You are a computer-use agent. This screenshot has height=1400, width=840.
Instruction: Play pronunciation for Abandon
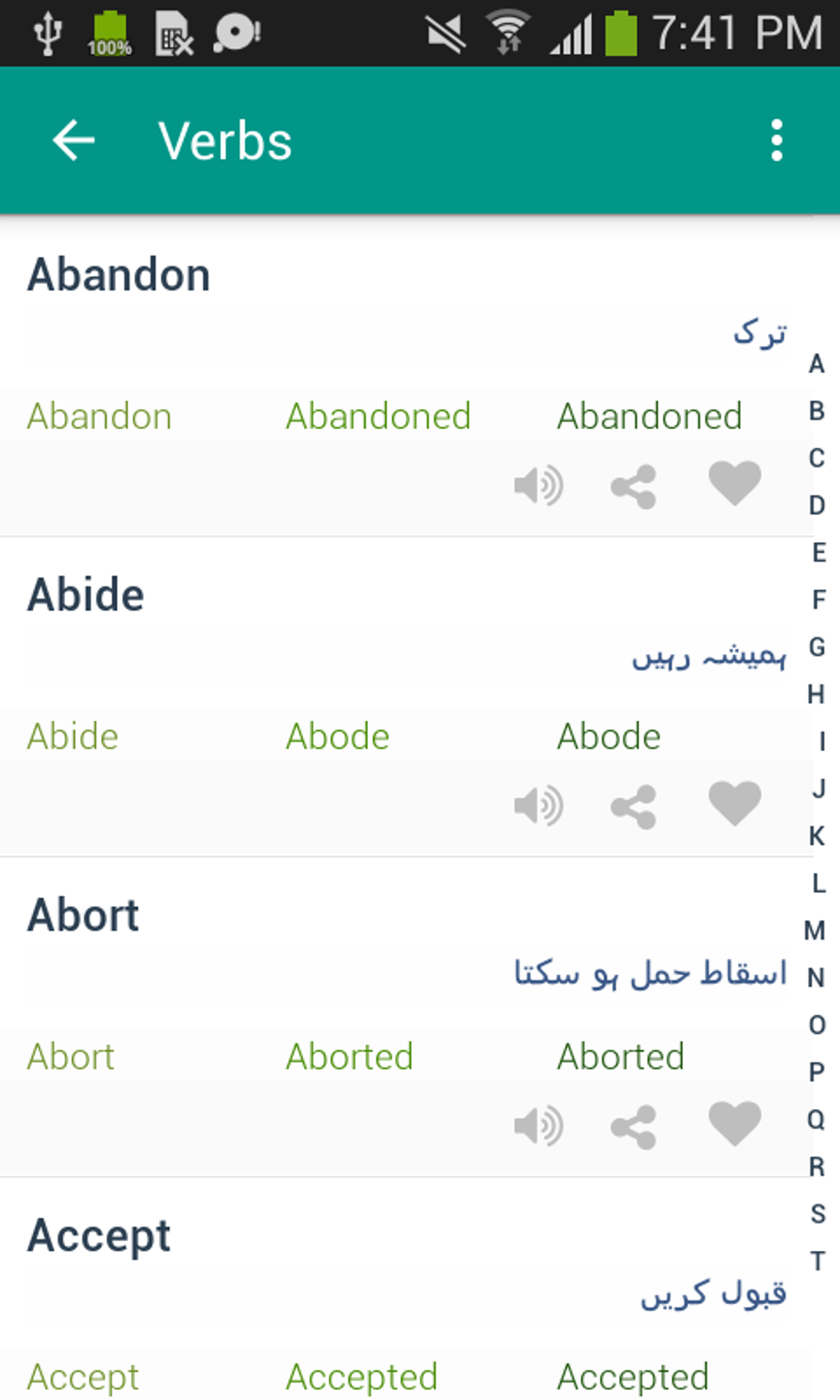click(x=539, y=485)
